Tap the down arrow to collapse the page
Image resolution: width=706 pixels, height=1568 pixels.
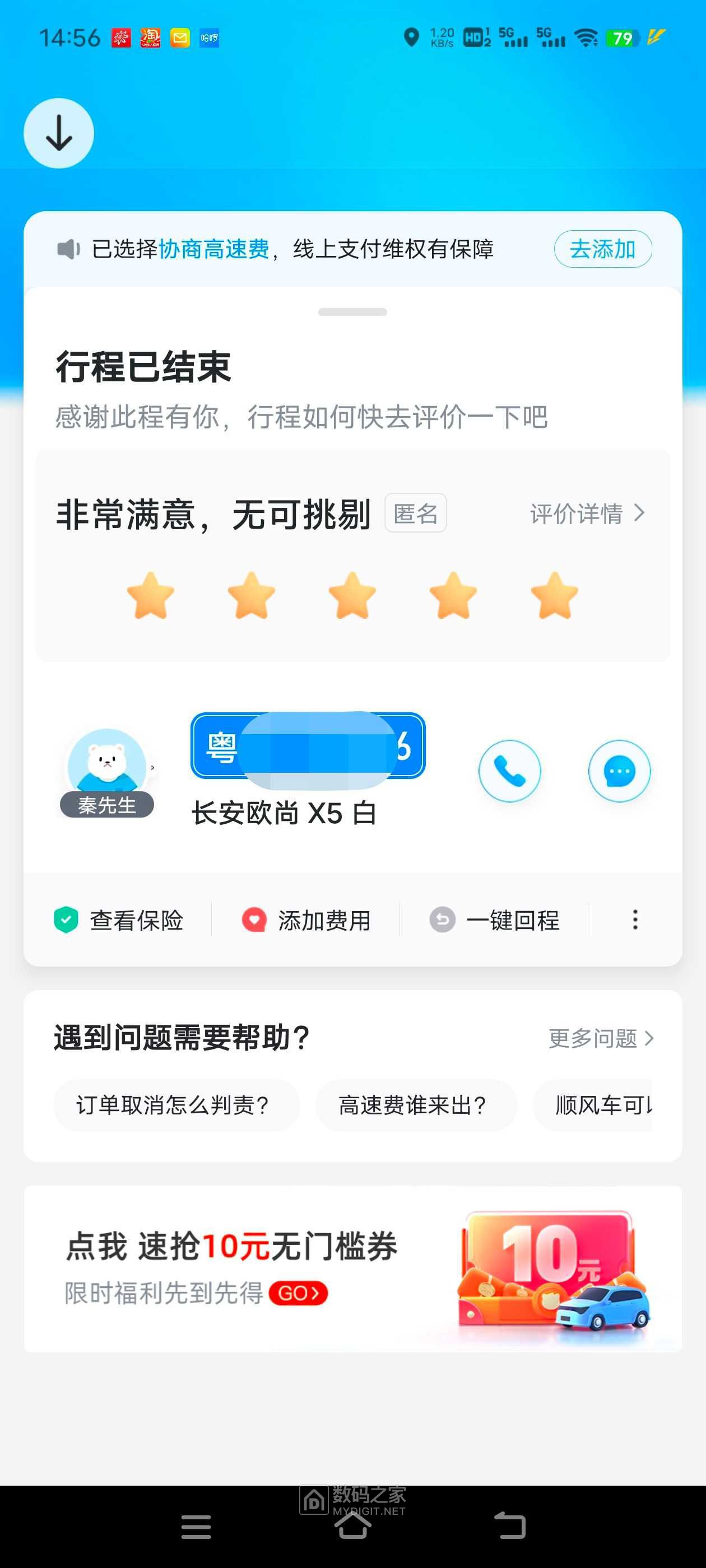(58, 133)
